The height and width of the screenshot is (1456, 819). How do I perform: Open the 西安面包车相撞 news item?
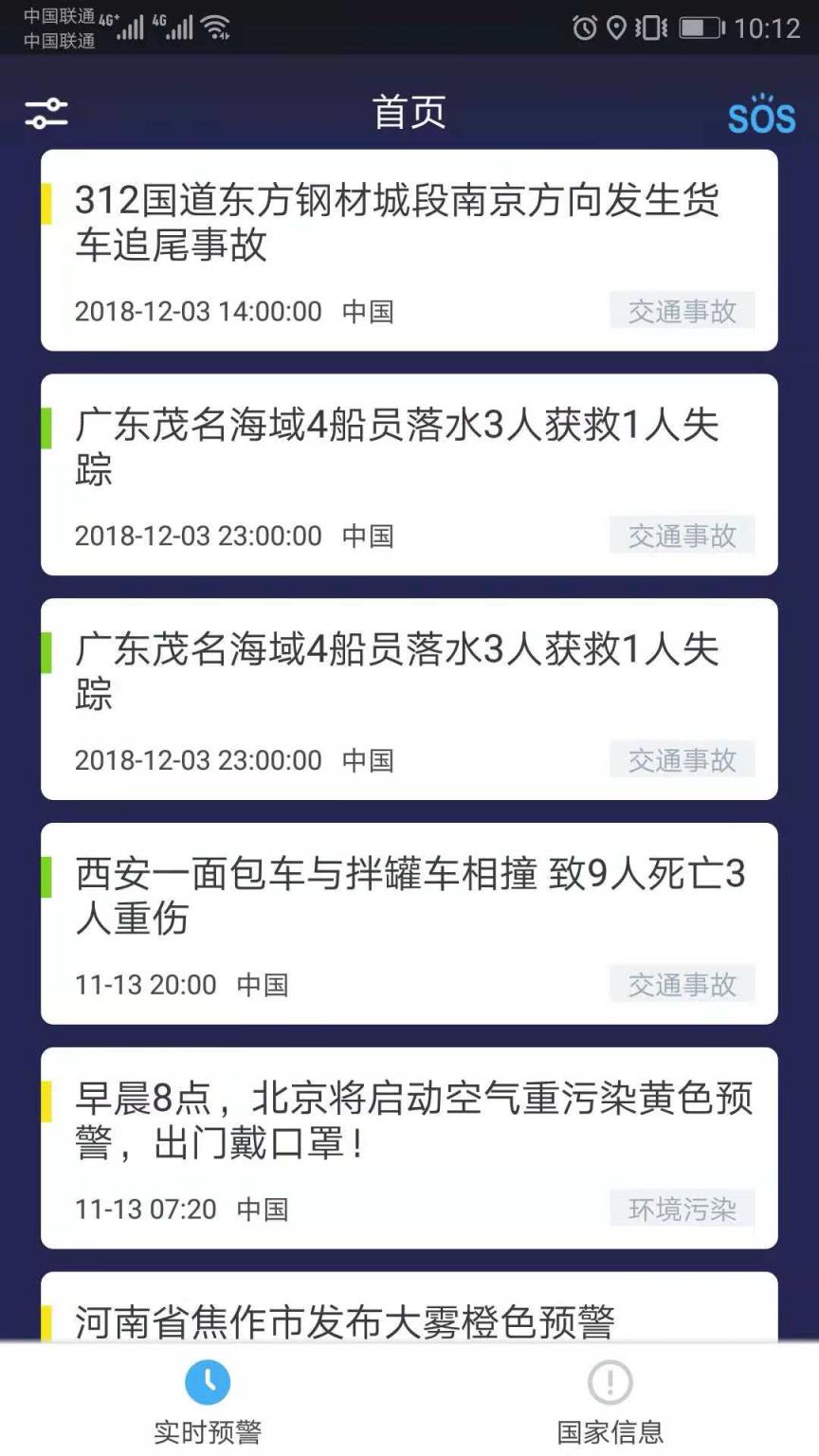[x=408, y=897]
